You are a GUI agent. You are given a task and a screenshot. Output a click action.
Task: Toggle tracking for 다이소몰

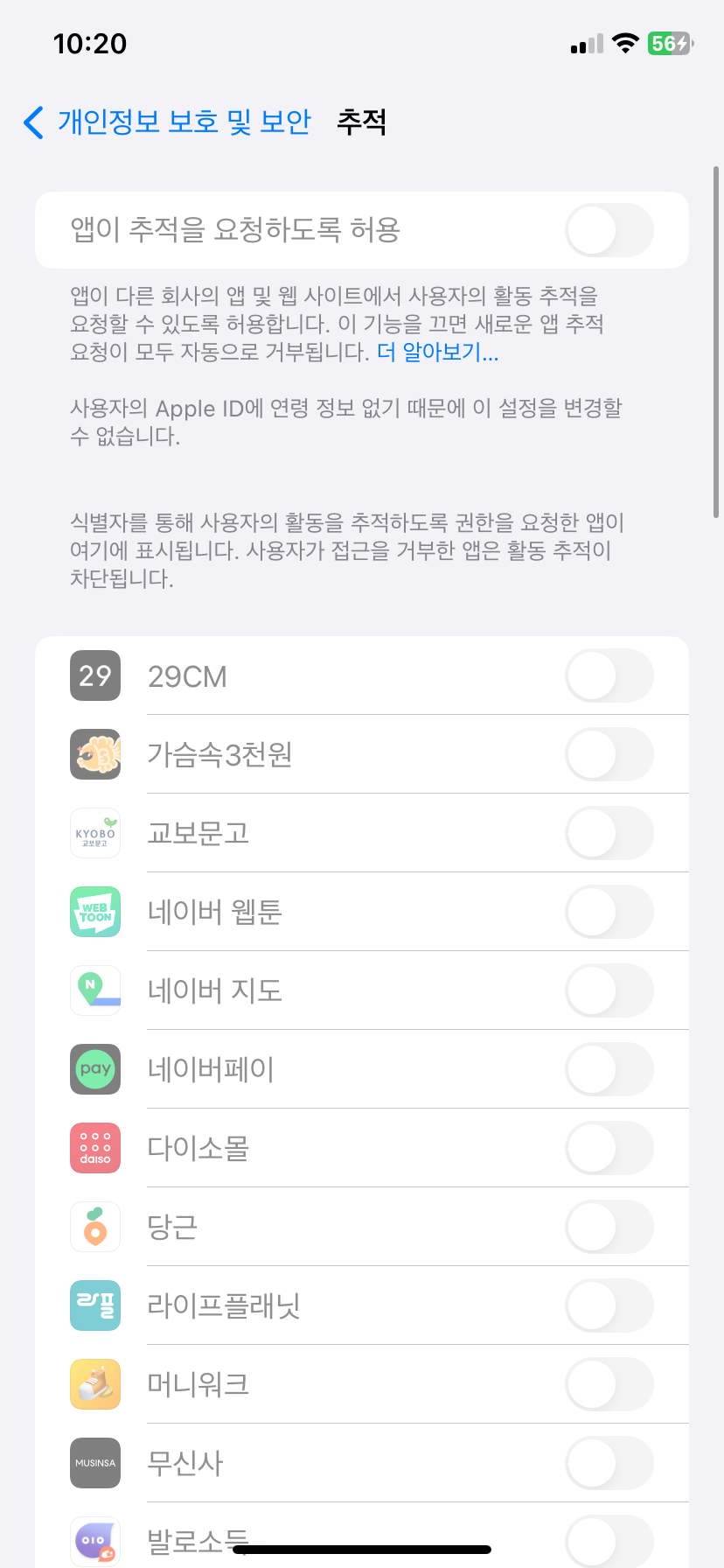pyautogui.click(x=609, y=1148)
